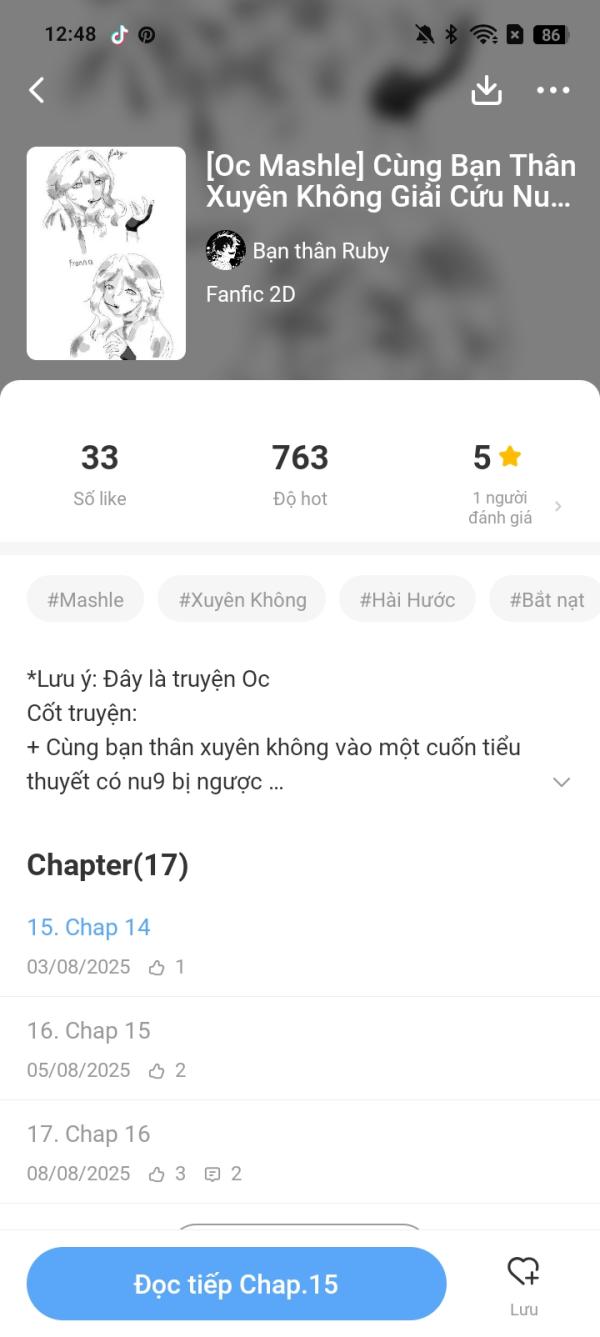Open chapter 15. Chap 14
This screenshot has height=1337, width=600.
(89, 928)
